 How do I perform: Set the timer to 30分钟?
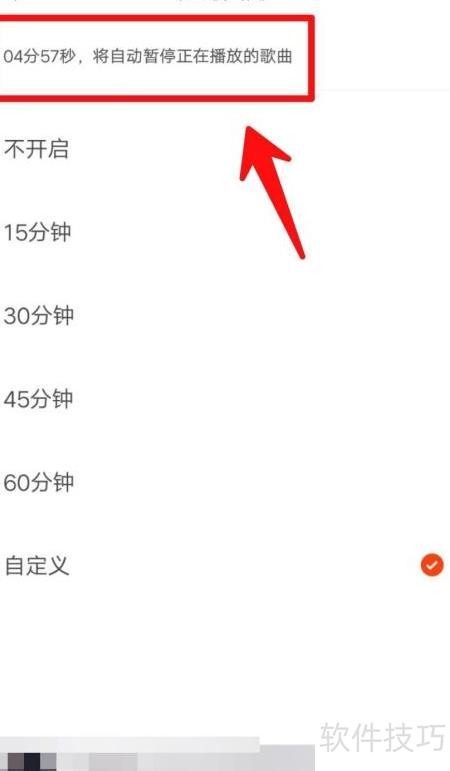tap(225, 315)
